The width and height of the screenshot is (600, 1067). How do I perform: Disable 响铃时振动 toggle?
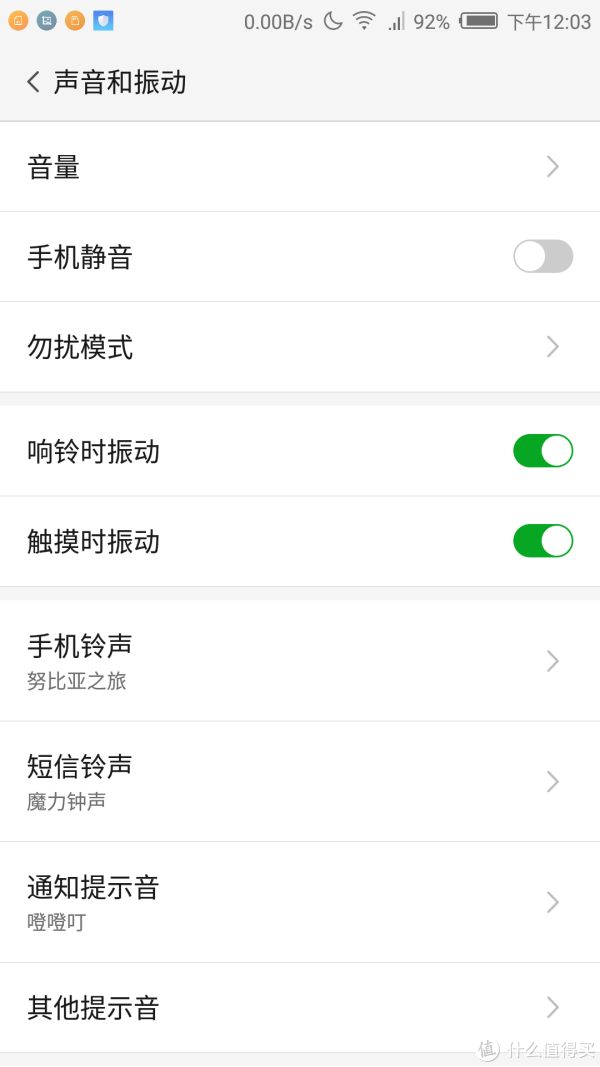pos(543,451)
